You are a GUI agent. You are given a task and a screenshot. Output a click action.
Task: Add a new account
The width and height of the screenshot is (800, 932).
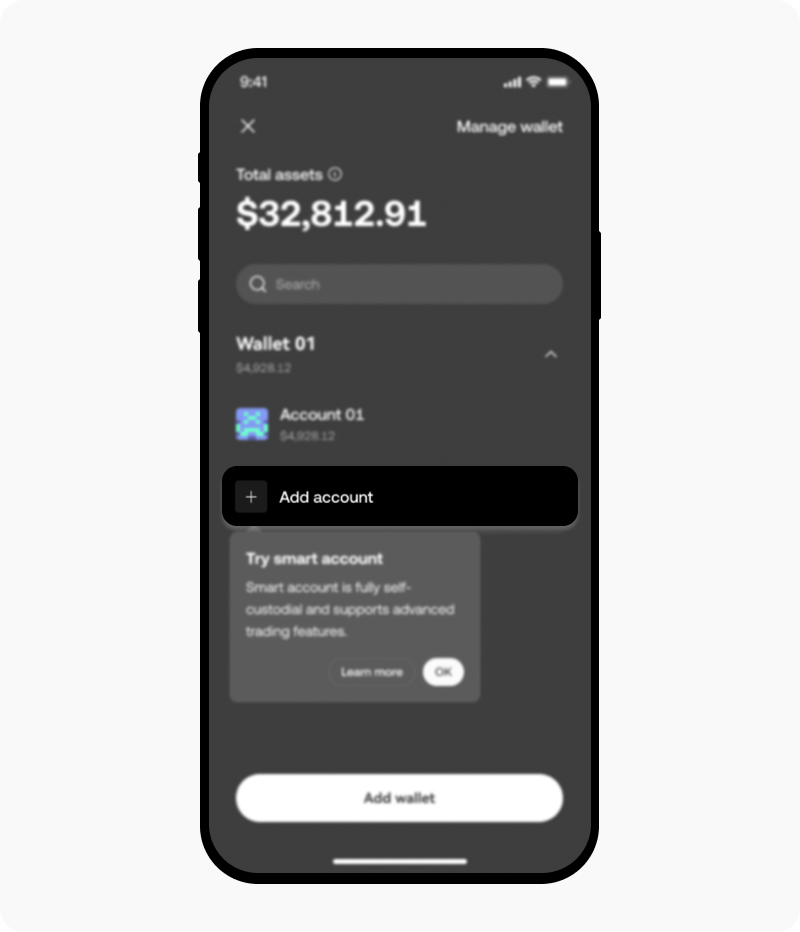(399, 497)
